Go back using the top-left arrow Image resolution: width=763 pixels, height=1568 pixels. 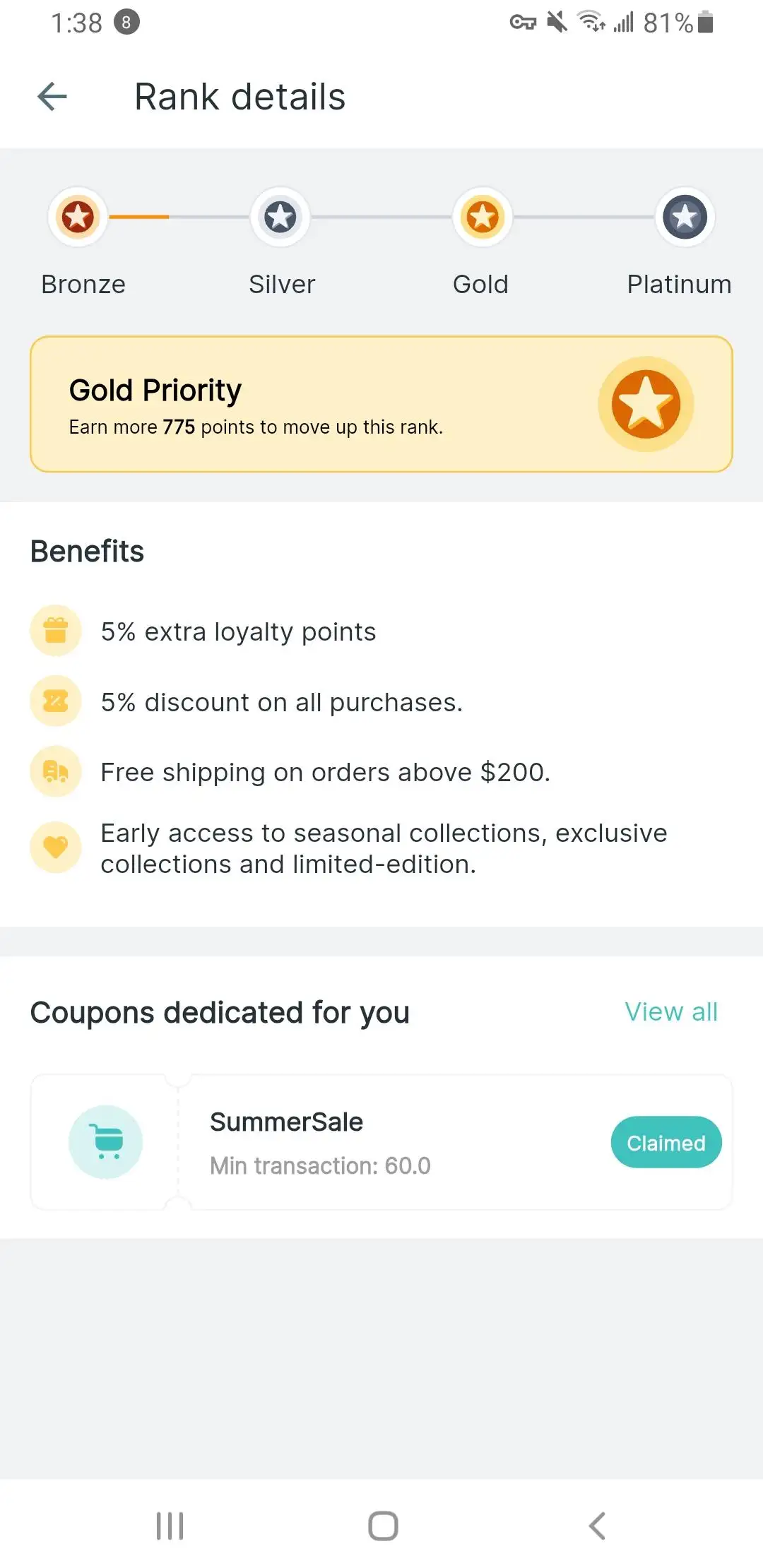point(52,97)
